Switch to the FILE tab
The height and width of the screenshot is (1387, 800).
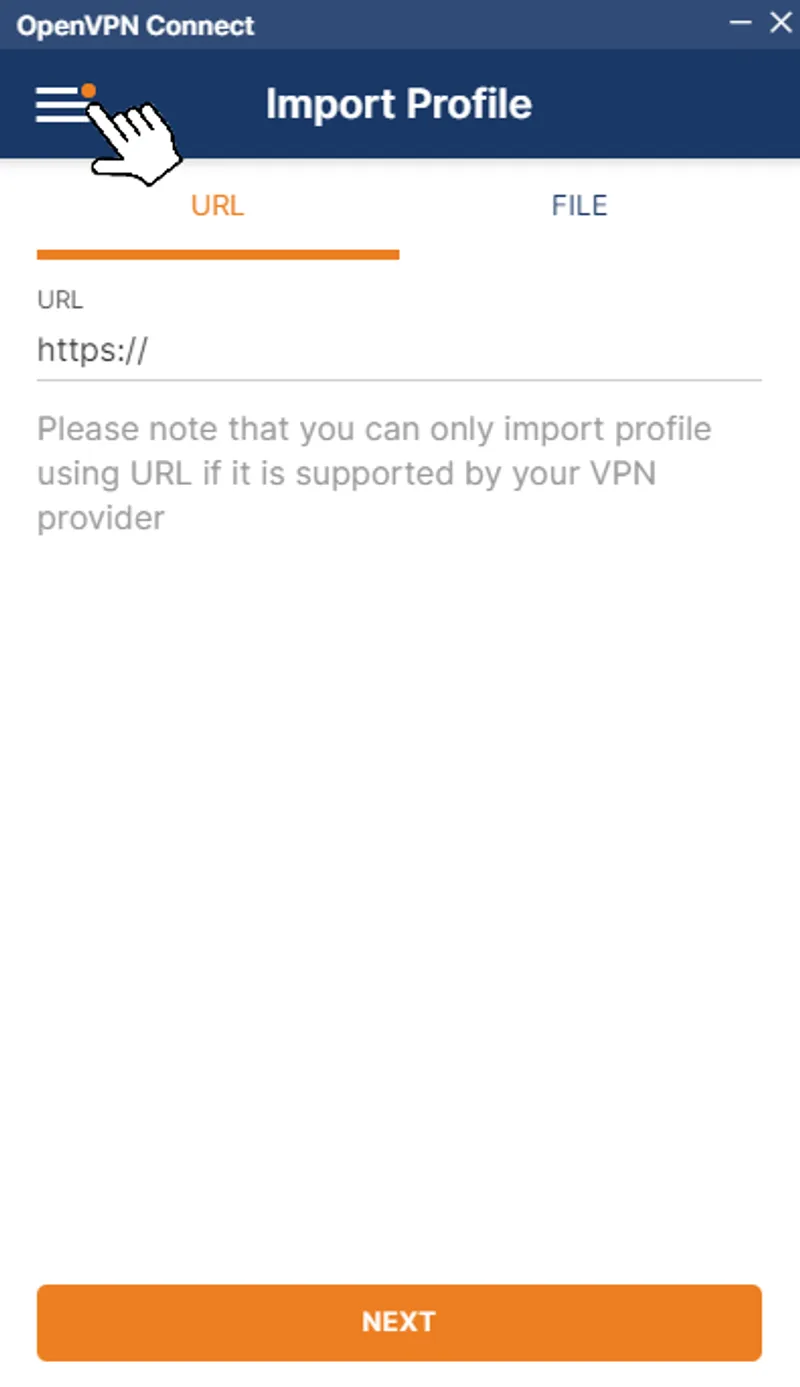[x=579, y=205]
